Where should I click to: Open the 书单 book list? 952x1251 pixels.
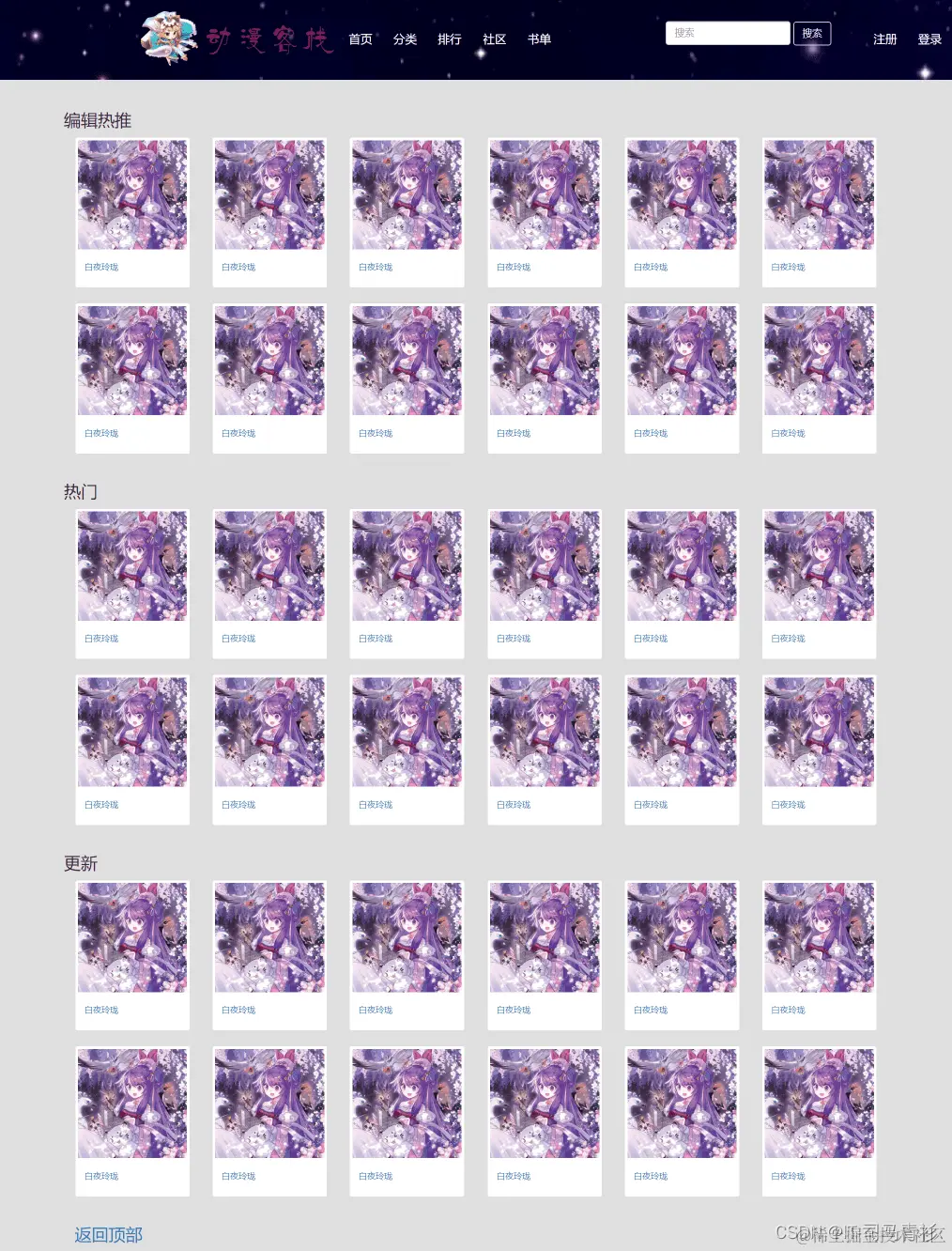[539, 39]
